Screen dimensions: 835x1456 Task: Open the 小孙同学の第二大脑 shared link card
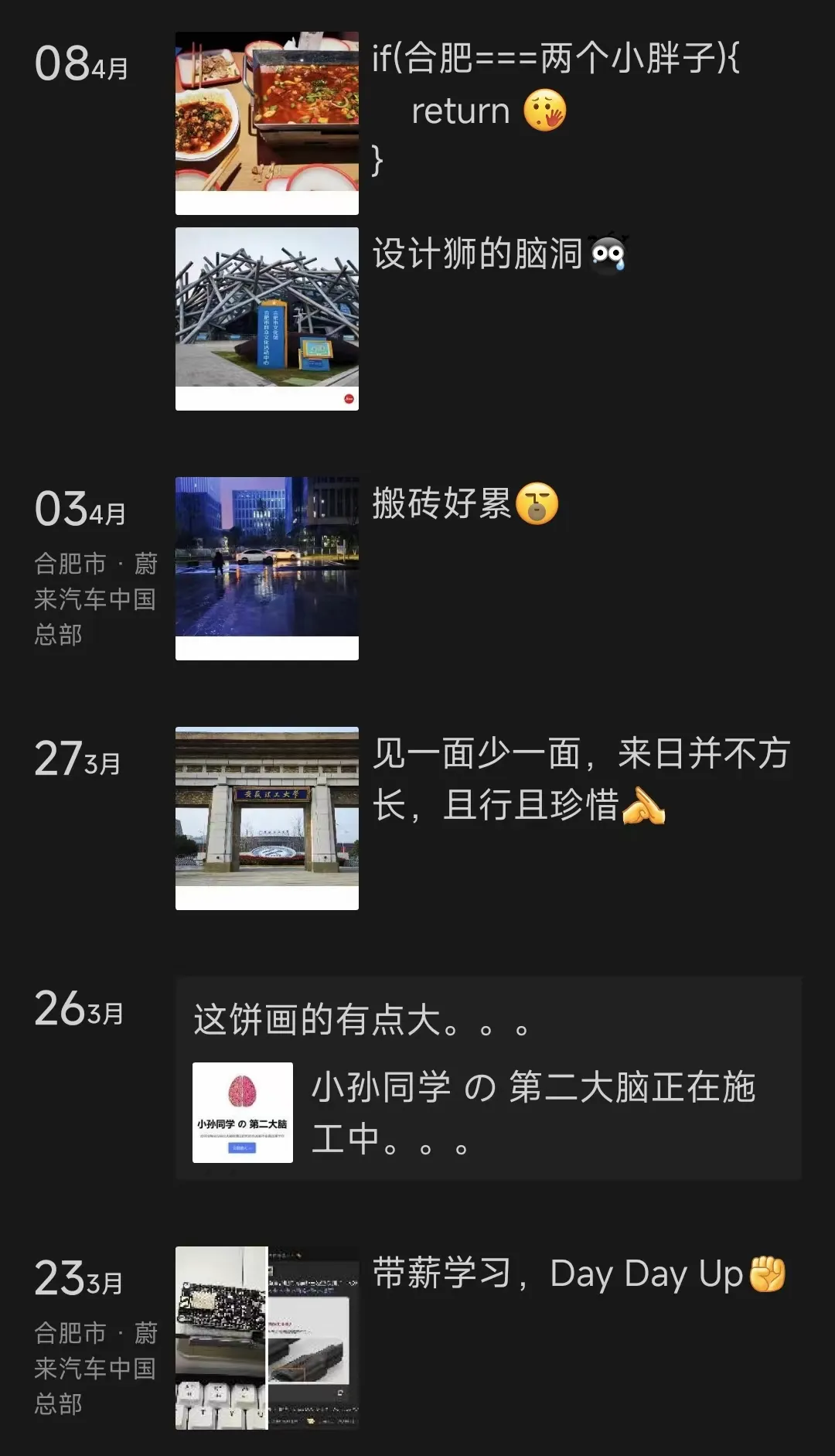click(x=489, y=1112)
